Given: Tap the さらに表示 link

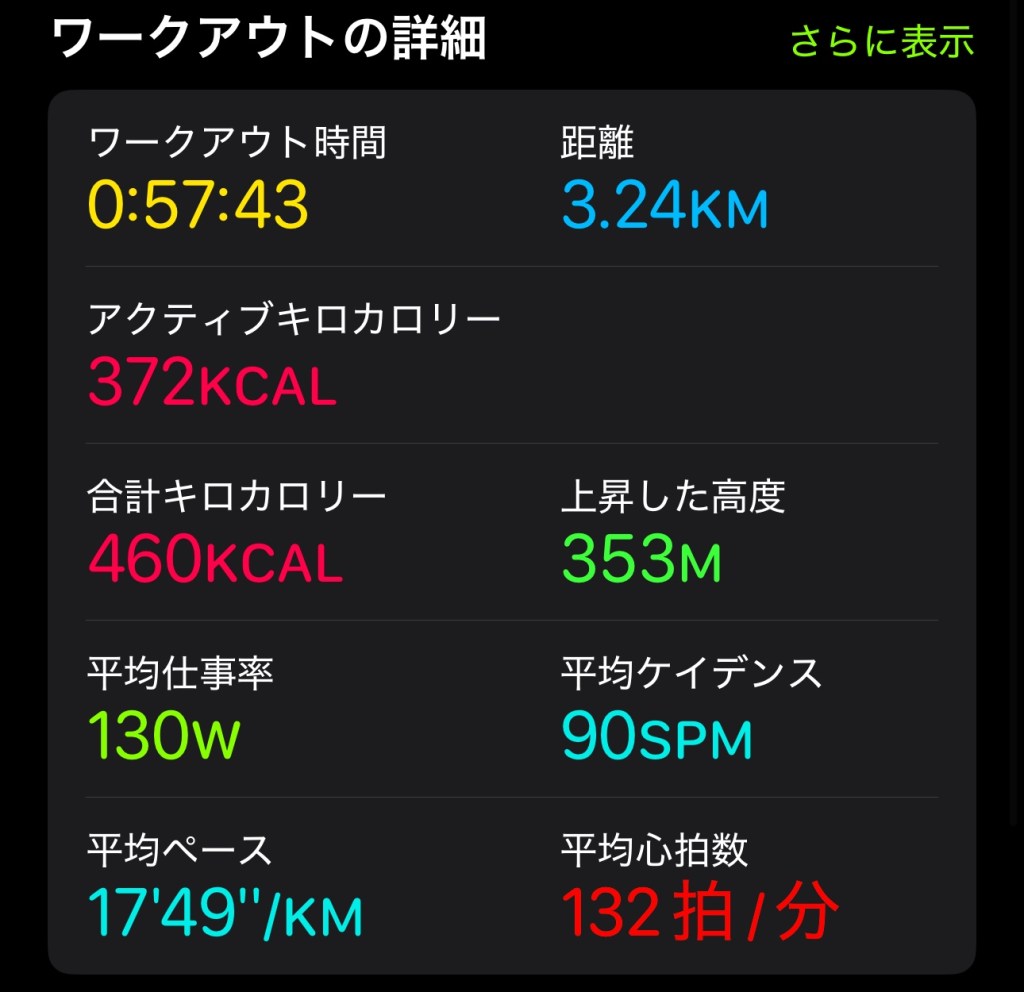Looking at the screenshot, I should coord(881,42).
